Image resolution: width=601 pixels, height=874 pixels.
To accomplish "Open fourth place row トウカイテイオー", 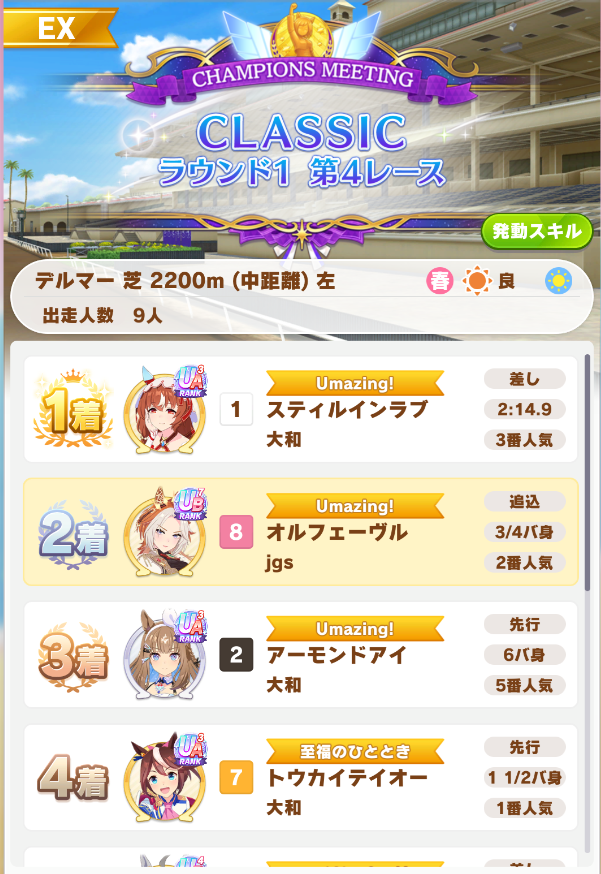I will (300, 777).
